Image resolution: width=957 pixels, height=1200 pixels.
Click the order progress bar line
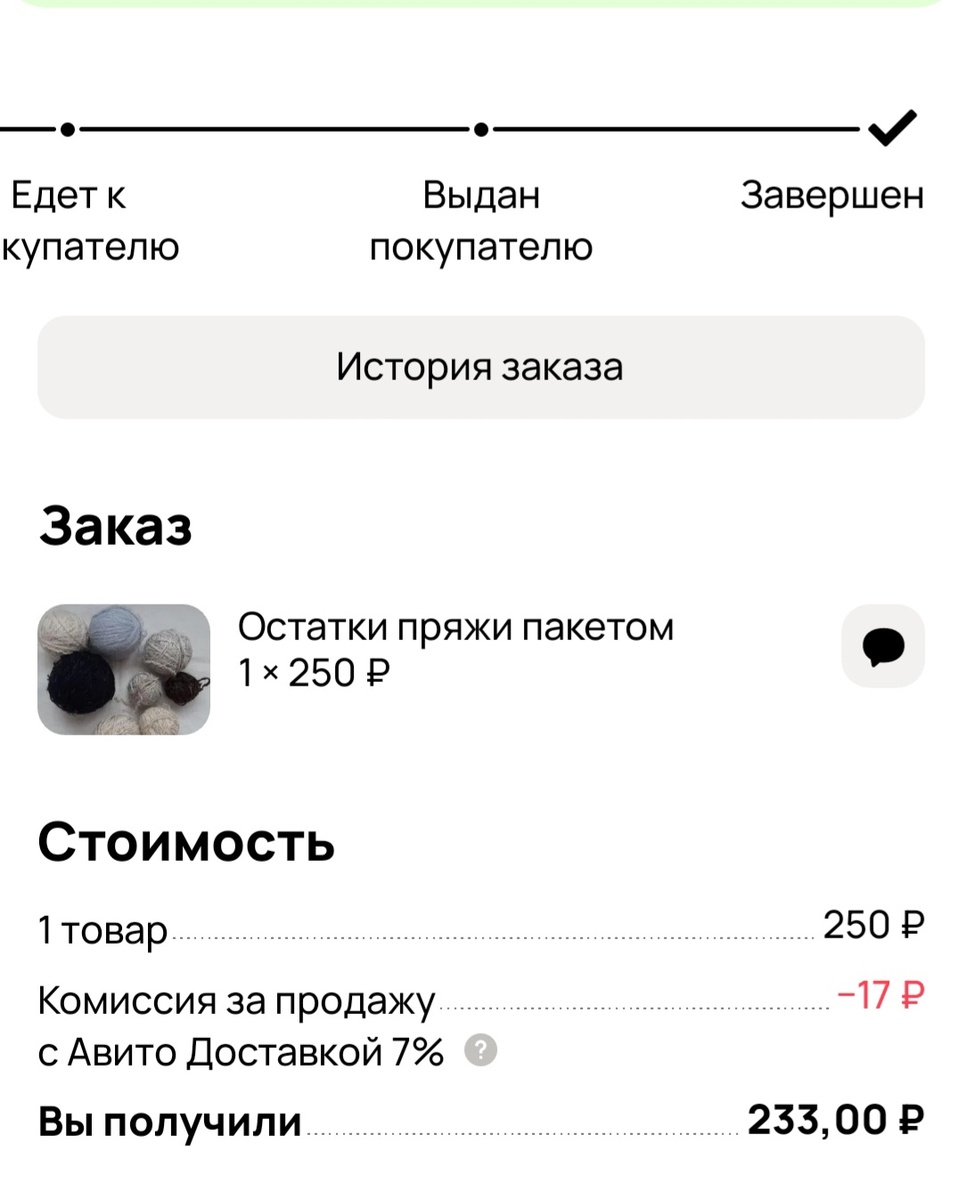(x=270, y=127)
